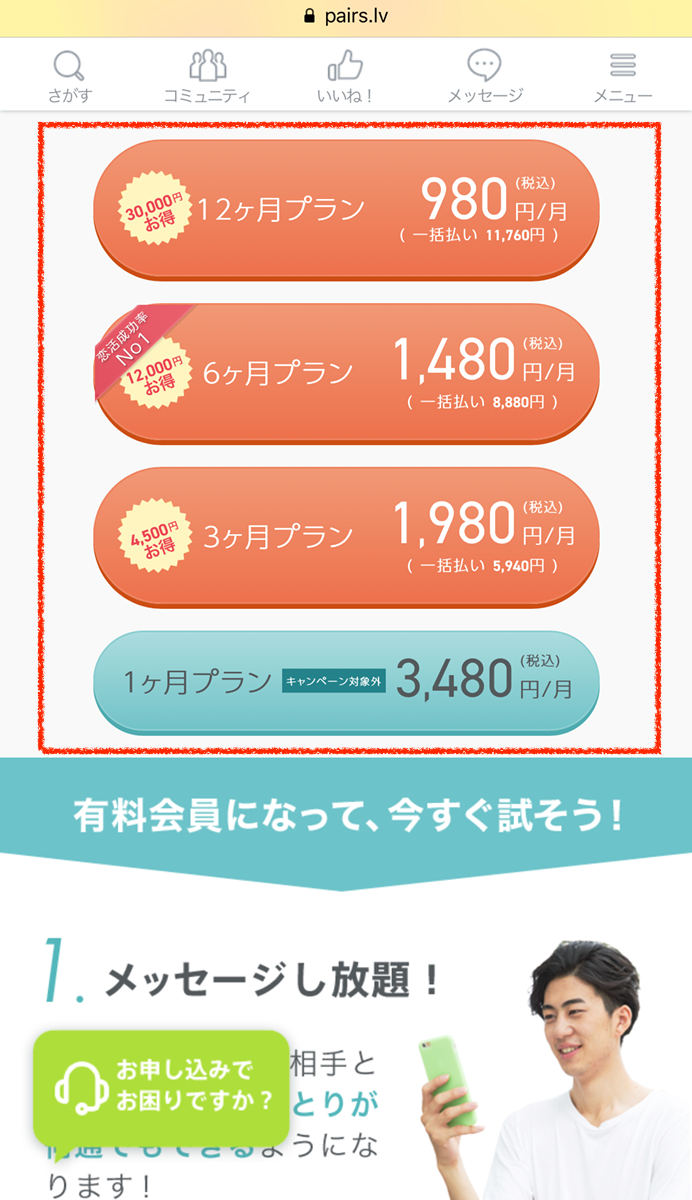Go to the メッセージ tab
The width and height of the screenshot is (692, 1200).
pyautogui.click(x=485, y=77)
